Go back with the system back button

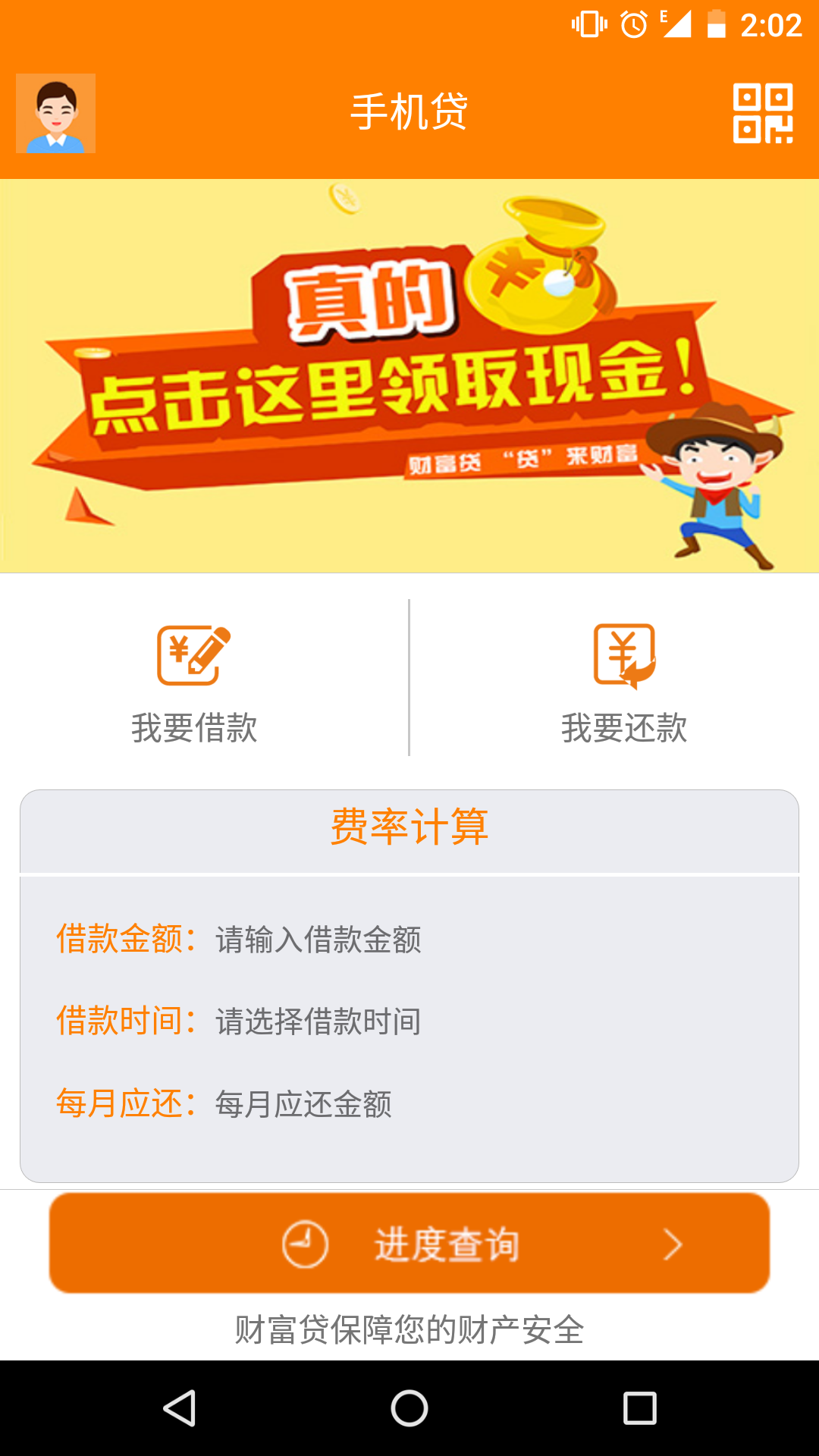[x=180, y=1408]
